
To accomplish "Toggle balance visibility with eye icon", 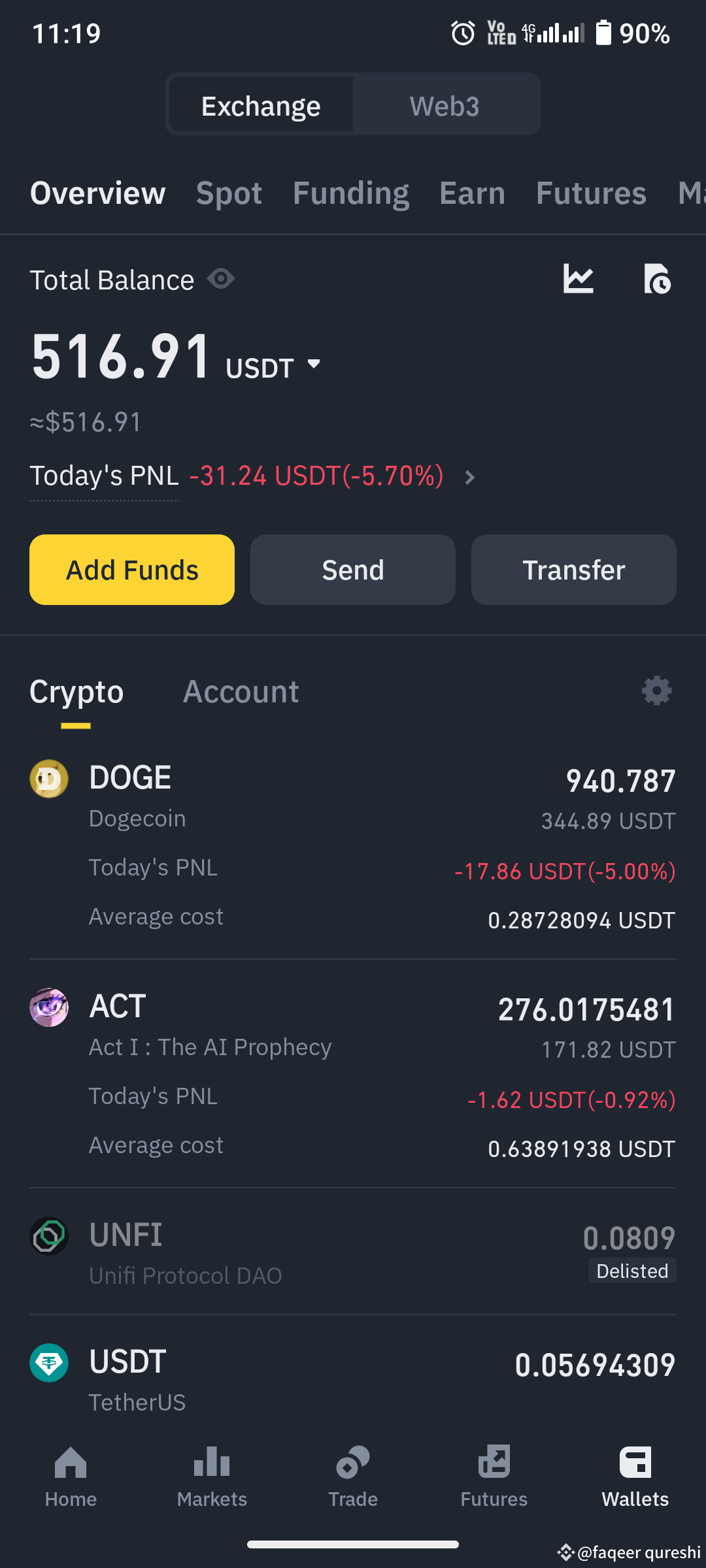I will 220,279.
